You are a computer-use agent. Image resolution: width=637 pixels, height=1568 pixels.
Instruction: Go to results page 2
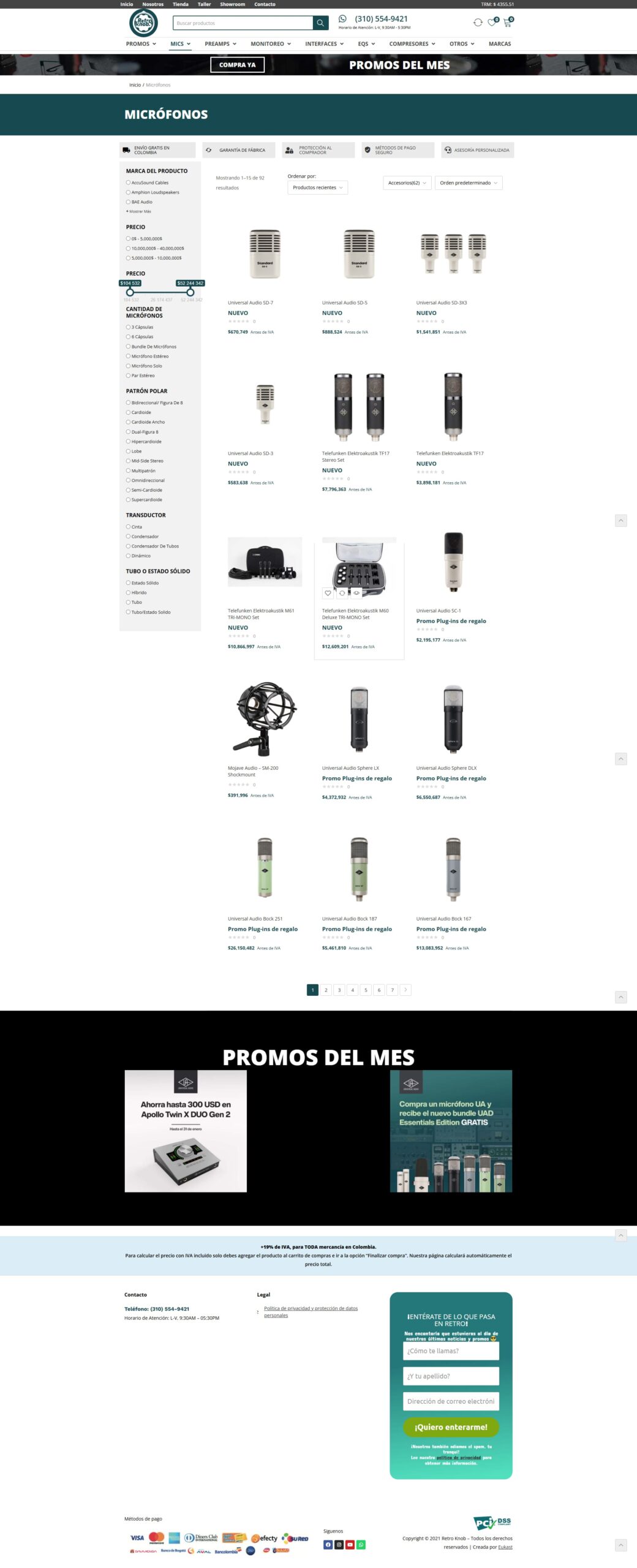pyautogui.click(x=326, y=990)
